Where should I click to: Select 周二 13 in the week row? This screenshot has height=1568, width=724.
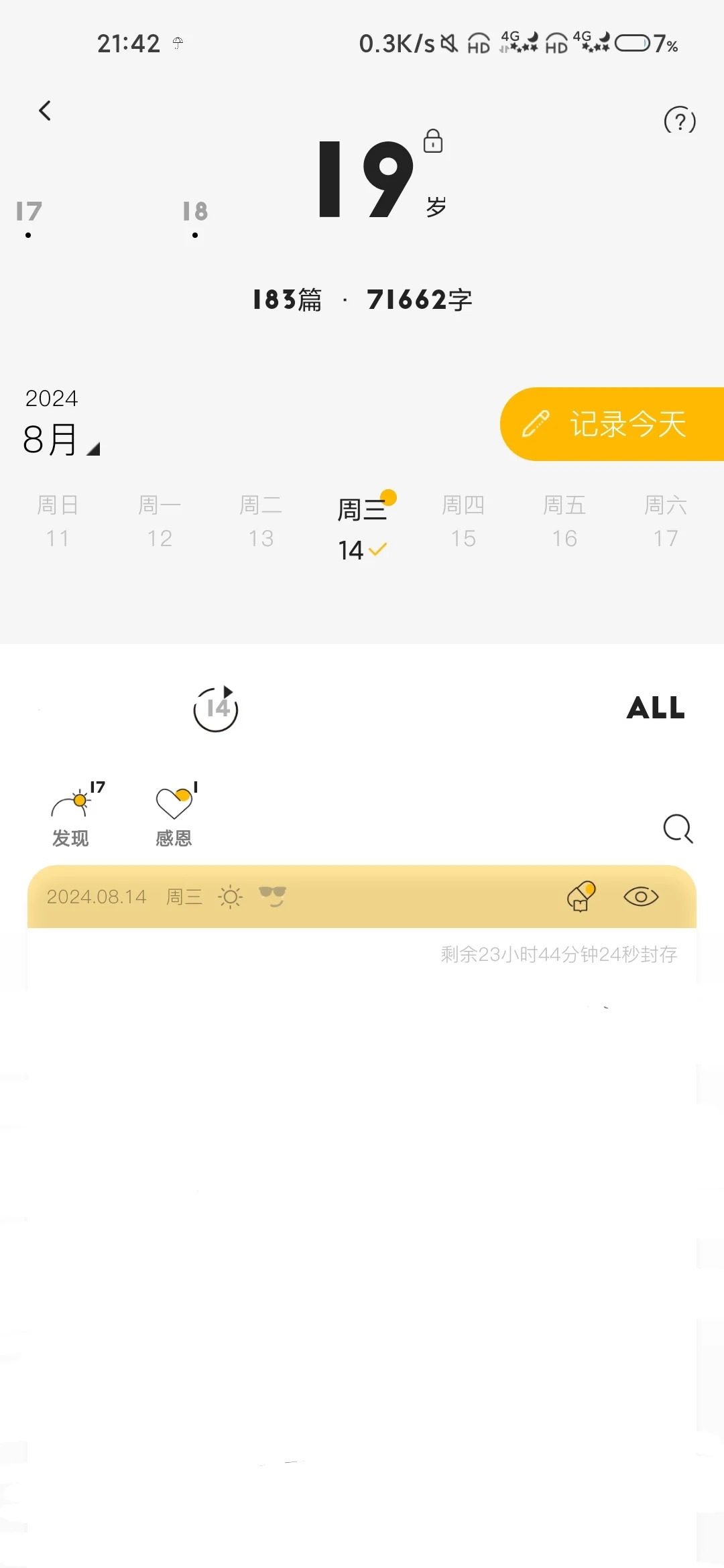click(261, 522)
